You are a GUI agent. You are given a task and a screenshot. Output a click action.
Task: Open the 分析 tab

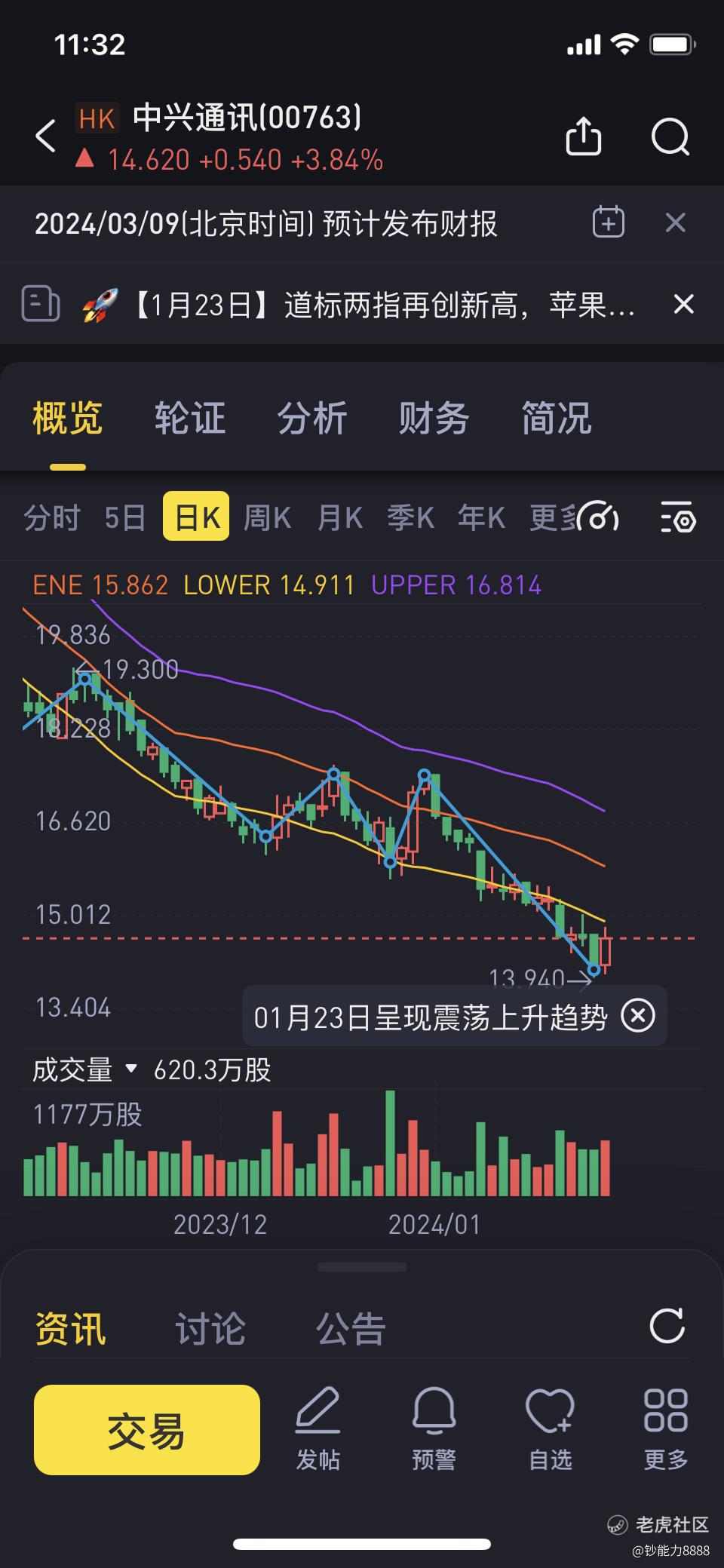[x=312, y=418]
